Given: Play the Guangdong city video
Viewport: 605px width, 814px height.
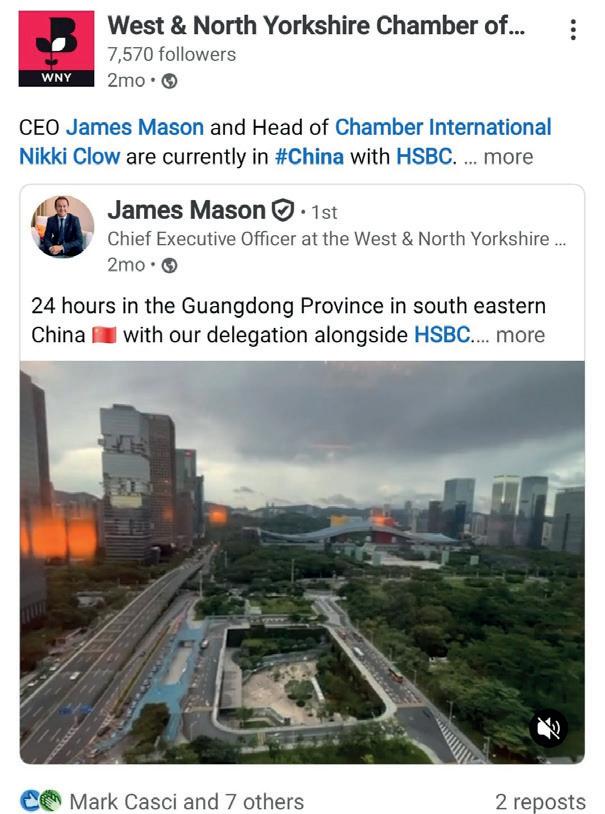Looking at the screenshot, I should pos(302,560).
